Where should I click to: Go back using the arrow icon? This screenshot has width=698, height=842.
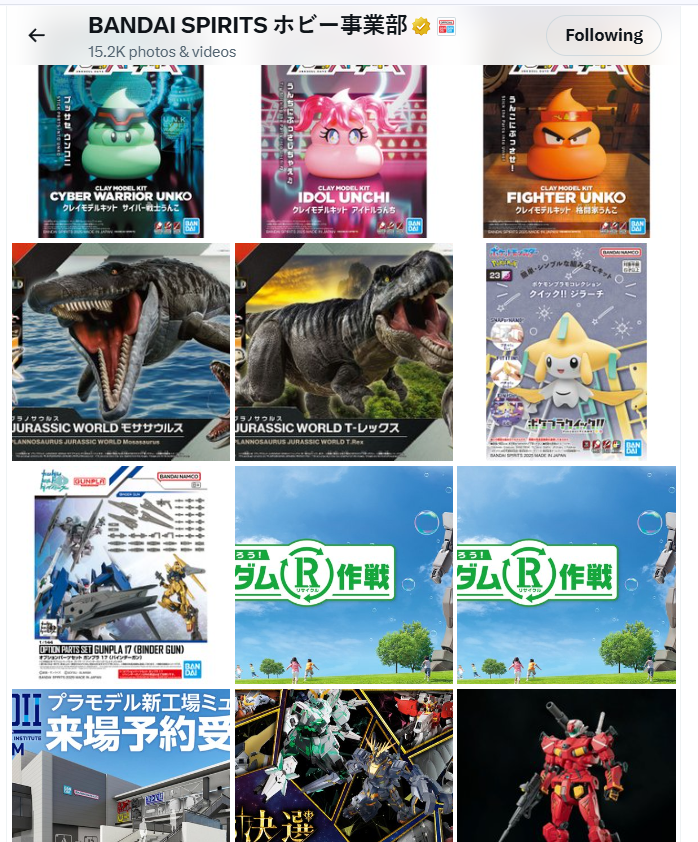37,35
